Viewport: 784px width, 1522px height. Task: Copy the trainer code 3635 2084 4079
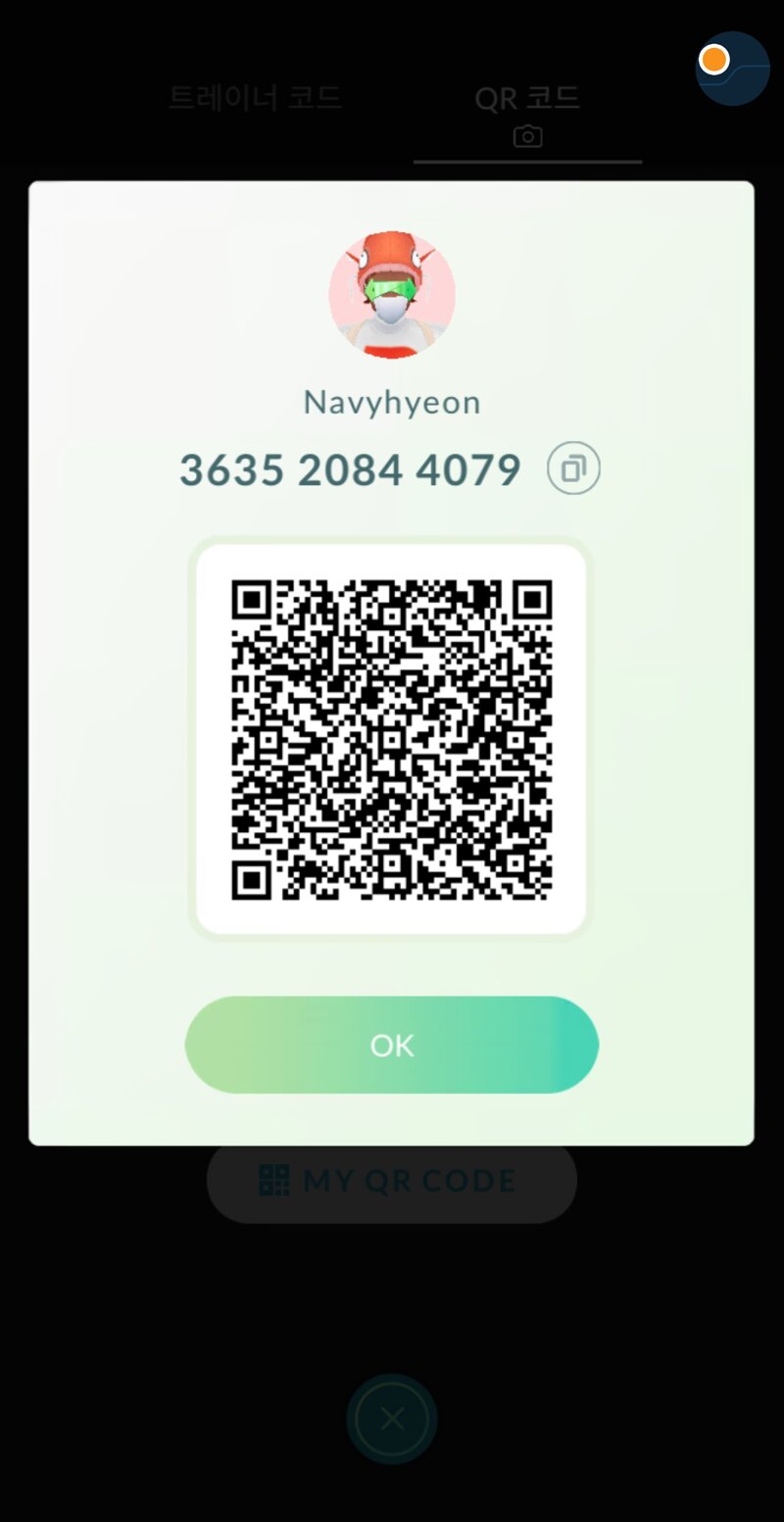(573, 468)
